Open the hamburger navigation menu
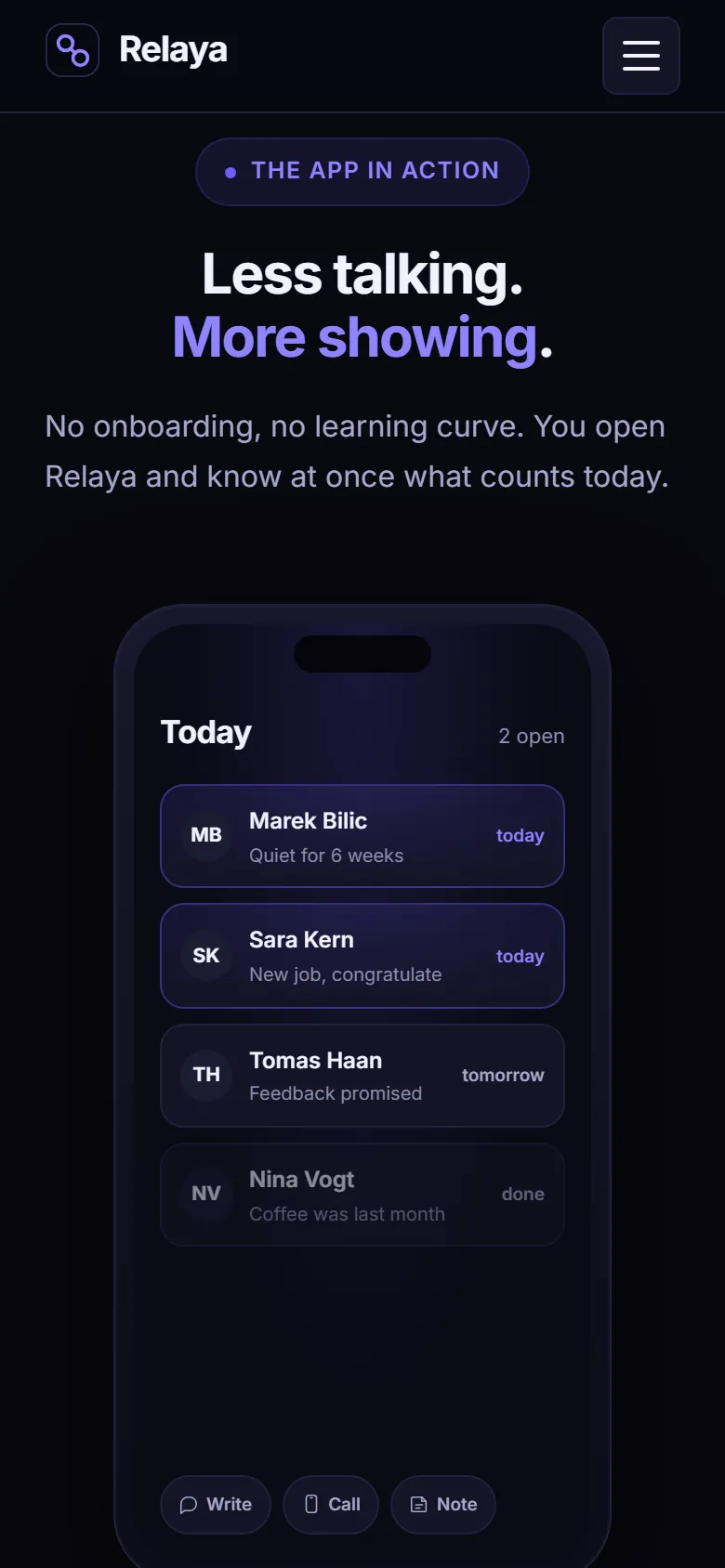This screenshot has height=1568, width=725. (x=641, y=56)
